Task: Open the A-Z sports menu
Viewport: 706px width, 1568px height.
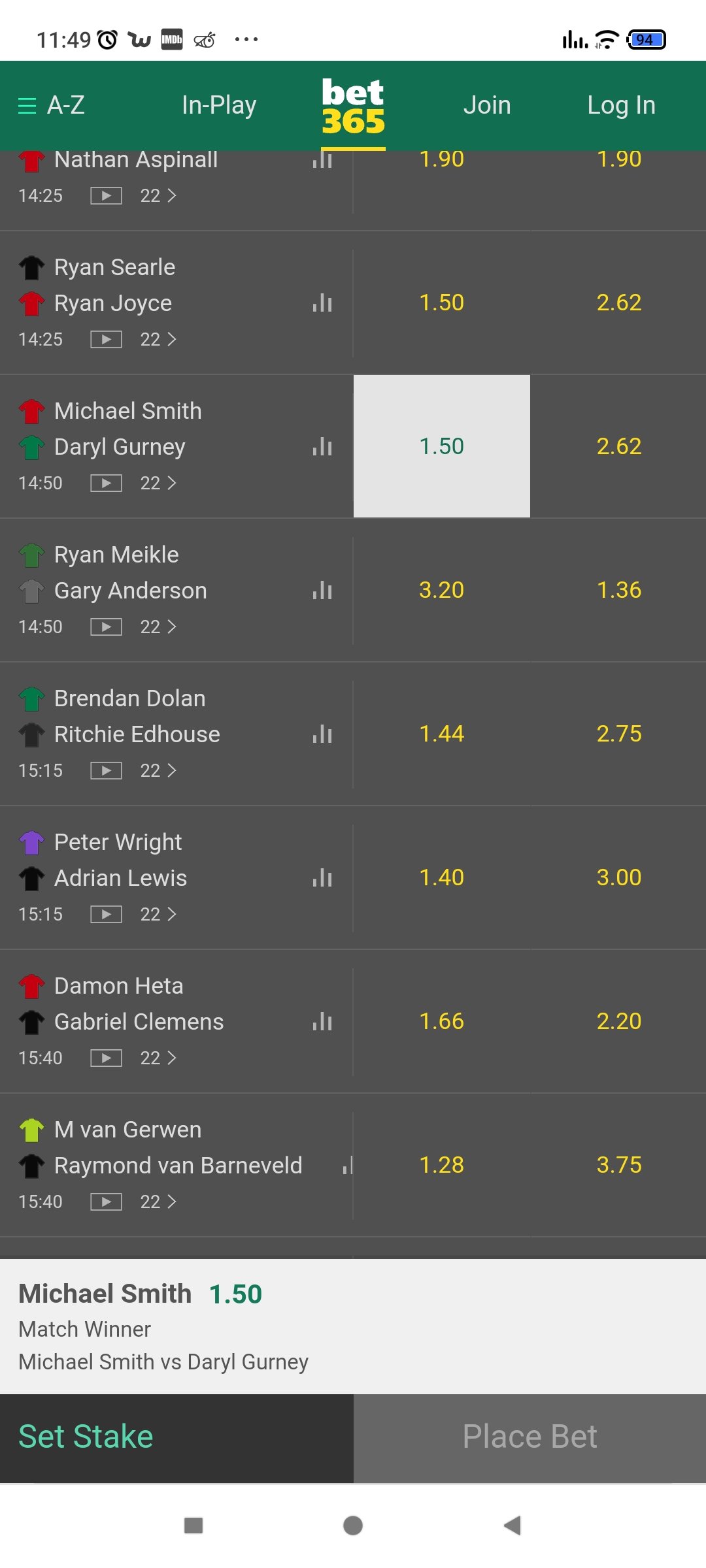Action: click(x=51, y=105)
